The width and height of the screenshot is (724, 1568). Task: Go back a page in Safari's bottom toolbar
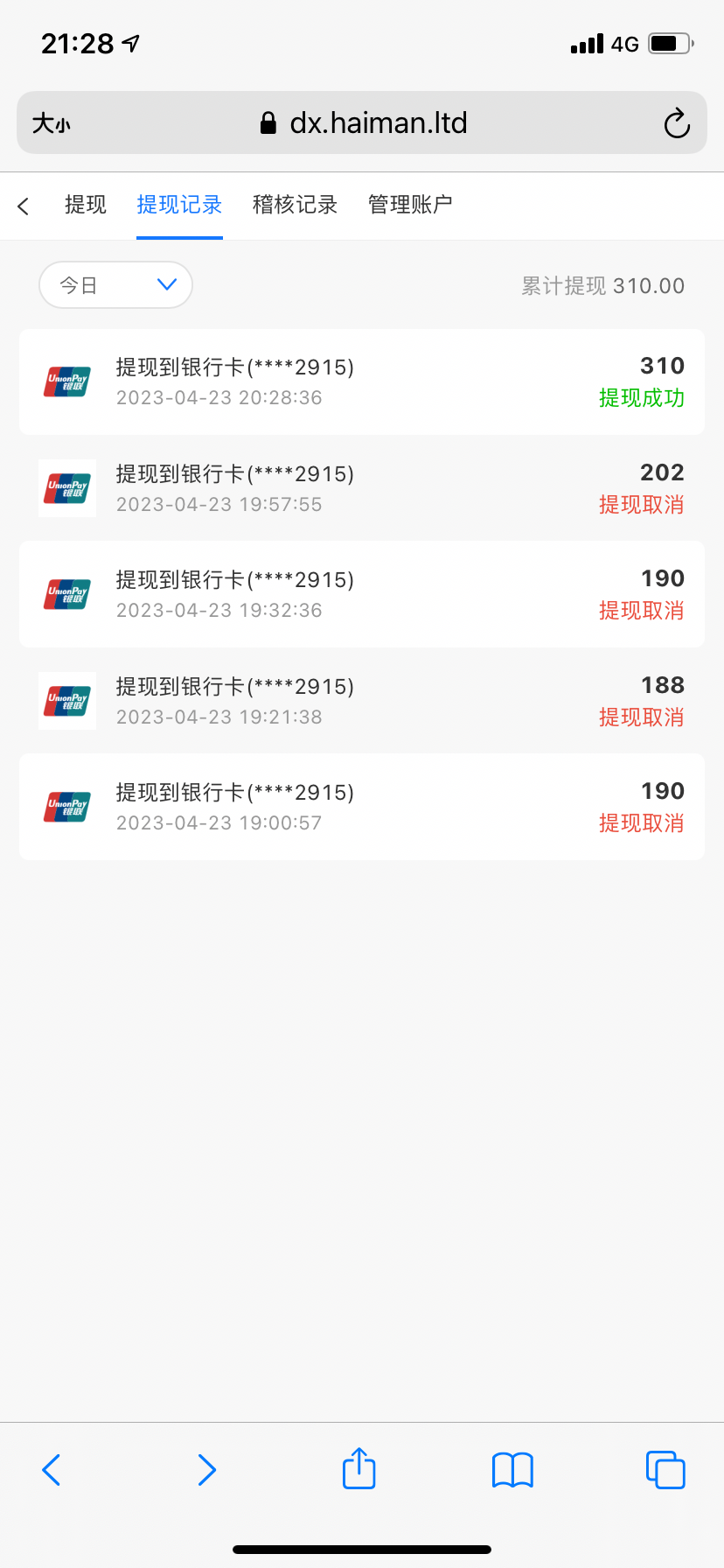(x=52, y=1470)
